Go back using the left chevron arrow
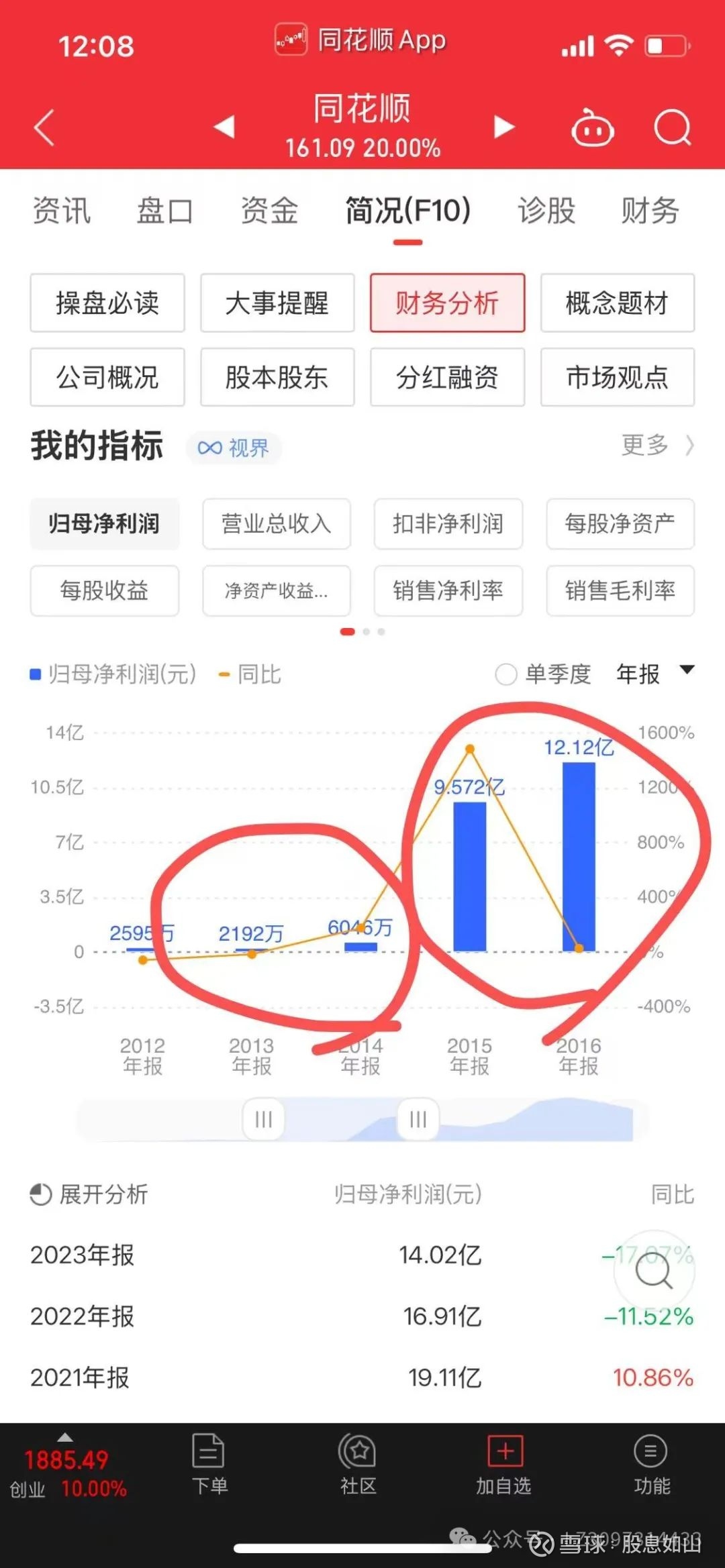 pyautogui.click(x=44, y=127)
